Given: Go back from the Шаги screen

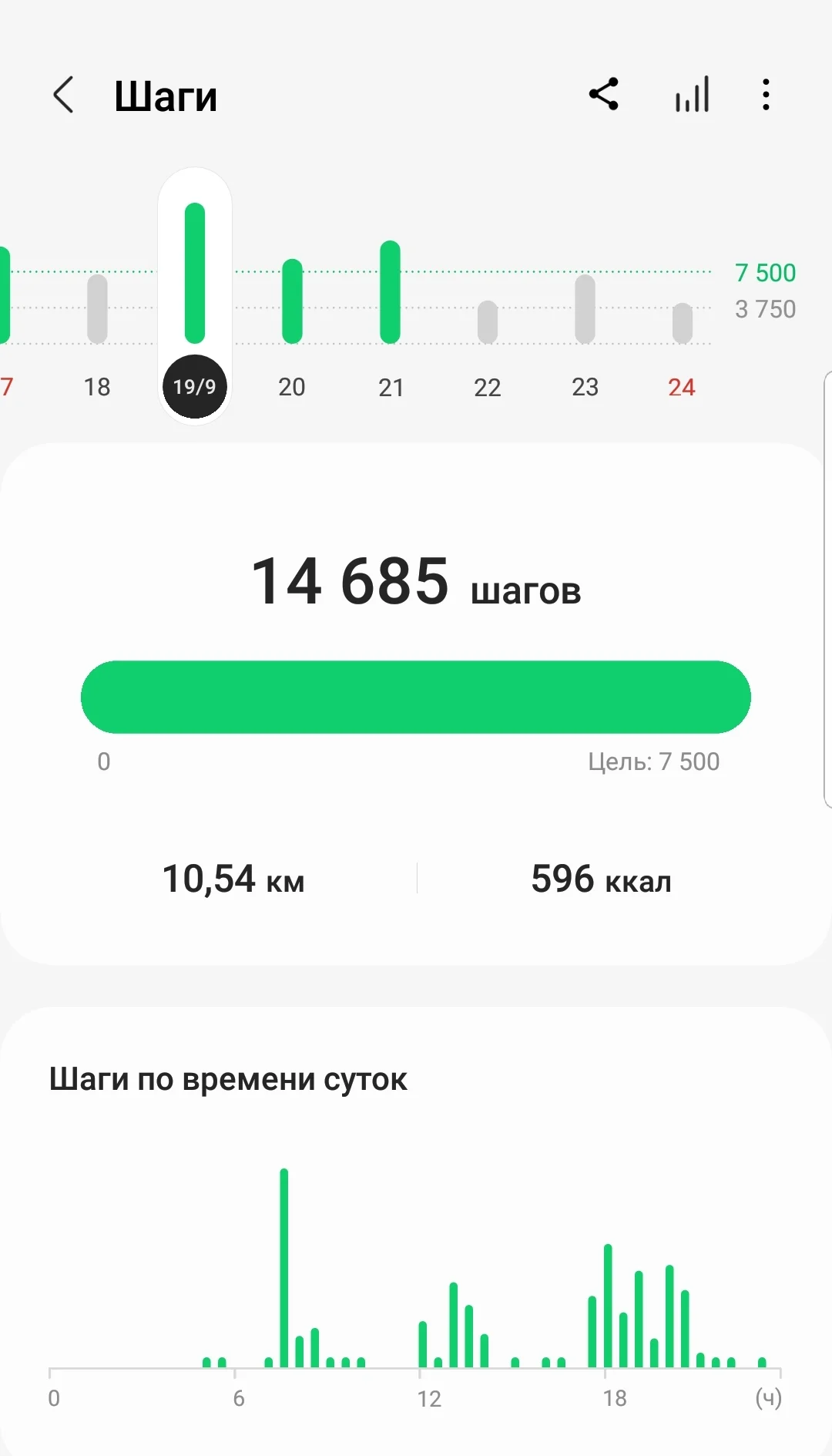Looking at the screenshot, I should pos(63,96).
